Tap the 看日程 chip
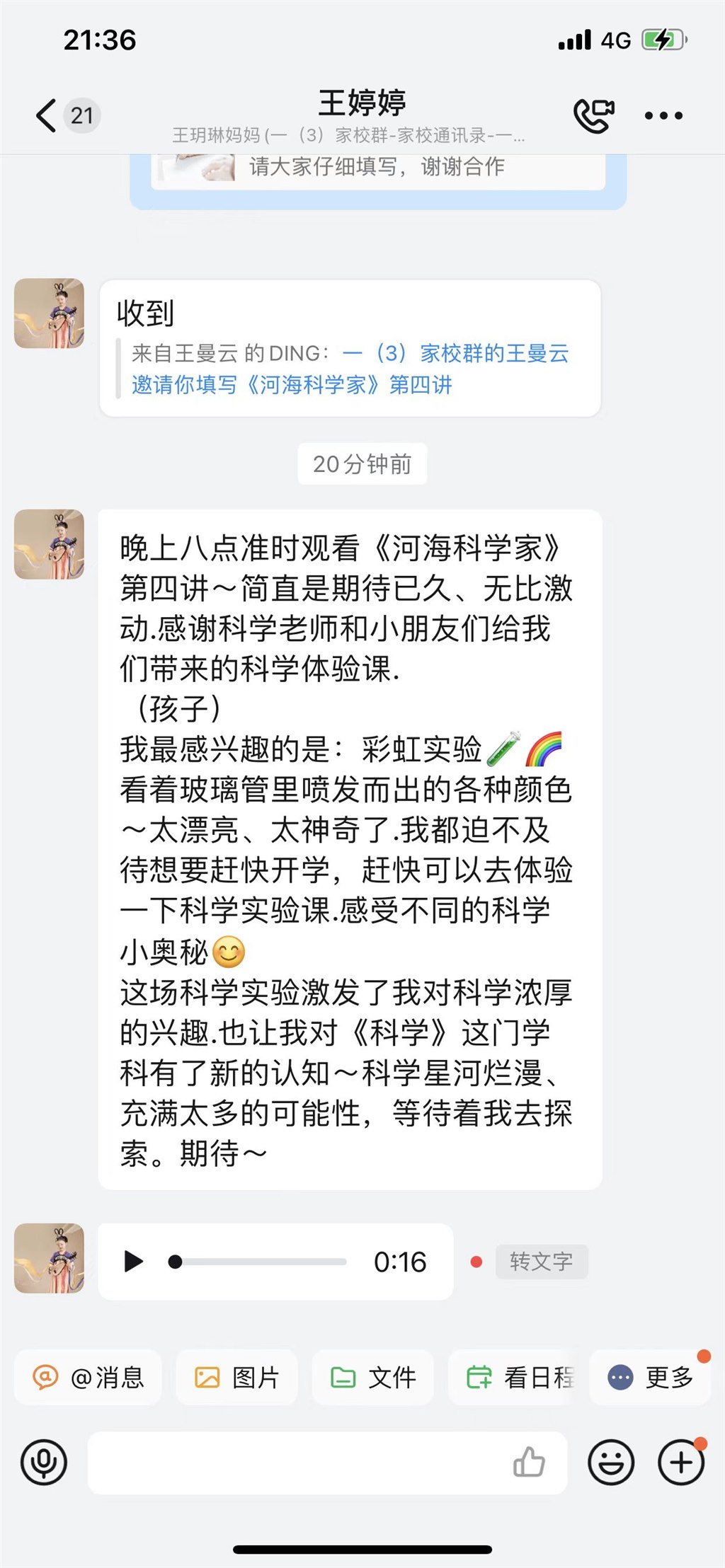 coord(520,1377)
